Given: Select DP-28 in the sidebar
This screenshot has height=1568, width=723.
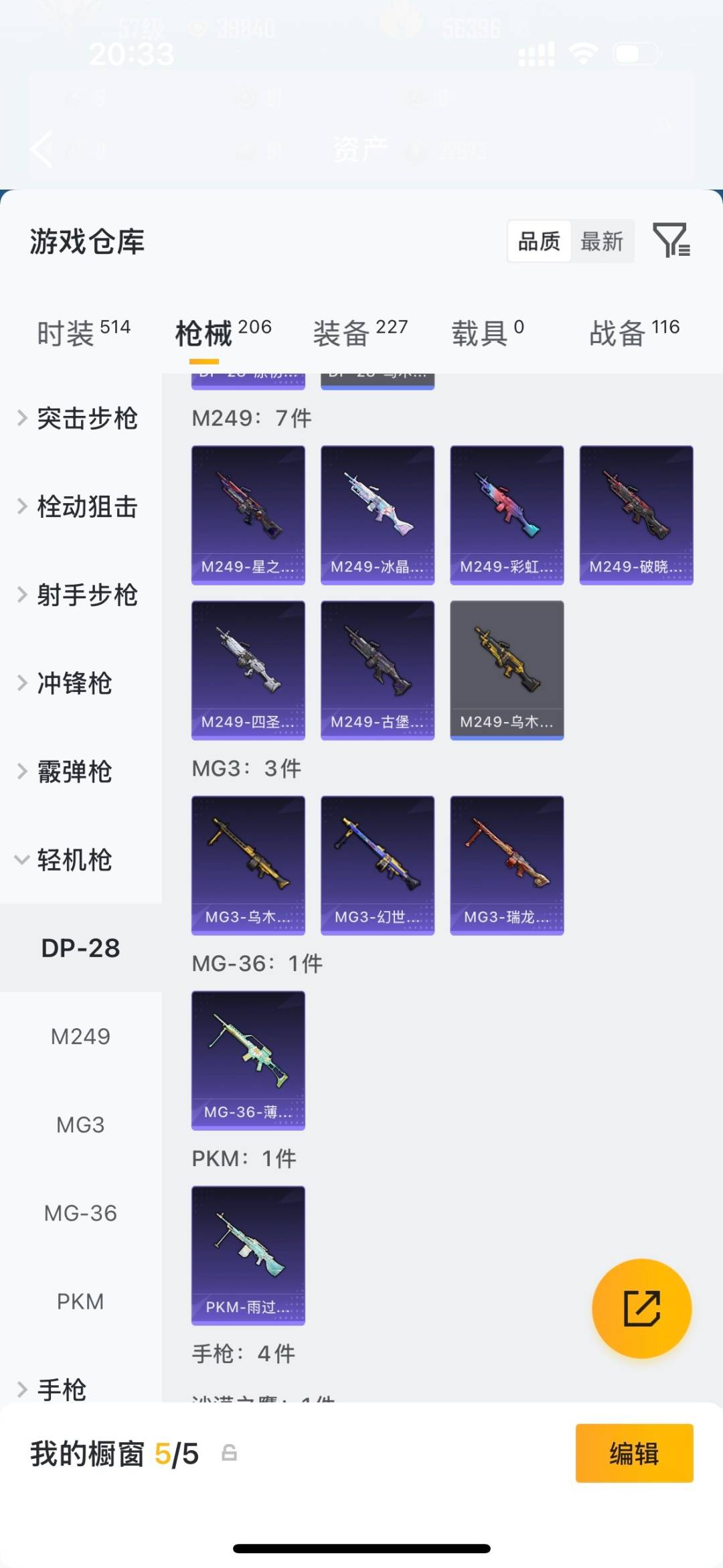Looking at the screenshot, I should (x=80, y=948).
